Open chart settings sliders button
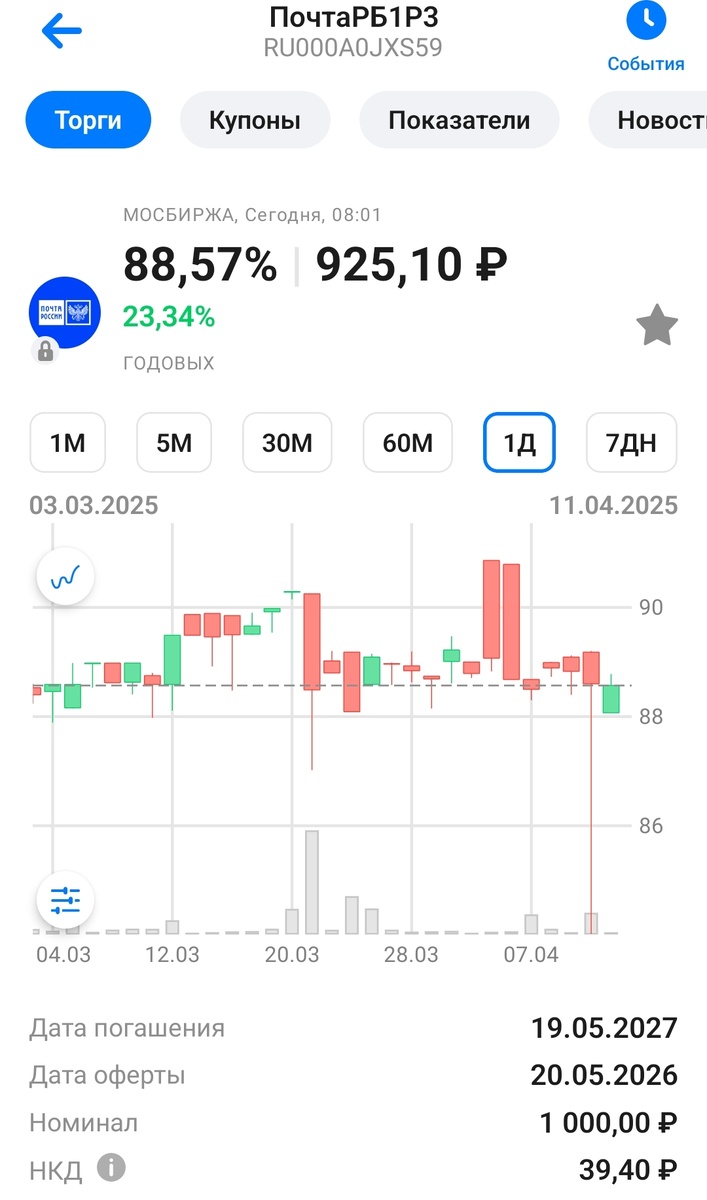 coord(65,900)
